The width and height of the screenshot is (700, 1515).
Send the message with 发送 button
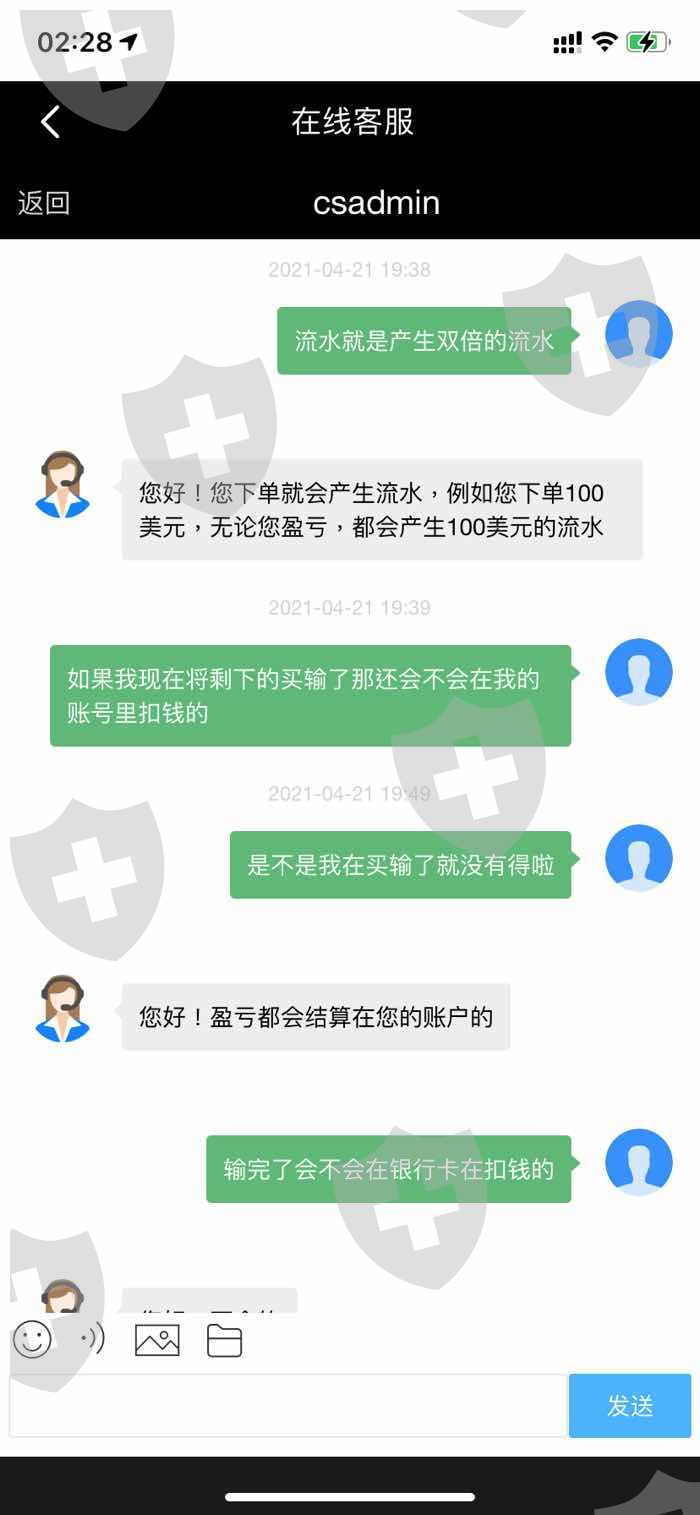pyautogui.click(x=630, y=1405)
